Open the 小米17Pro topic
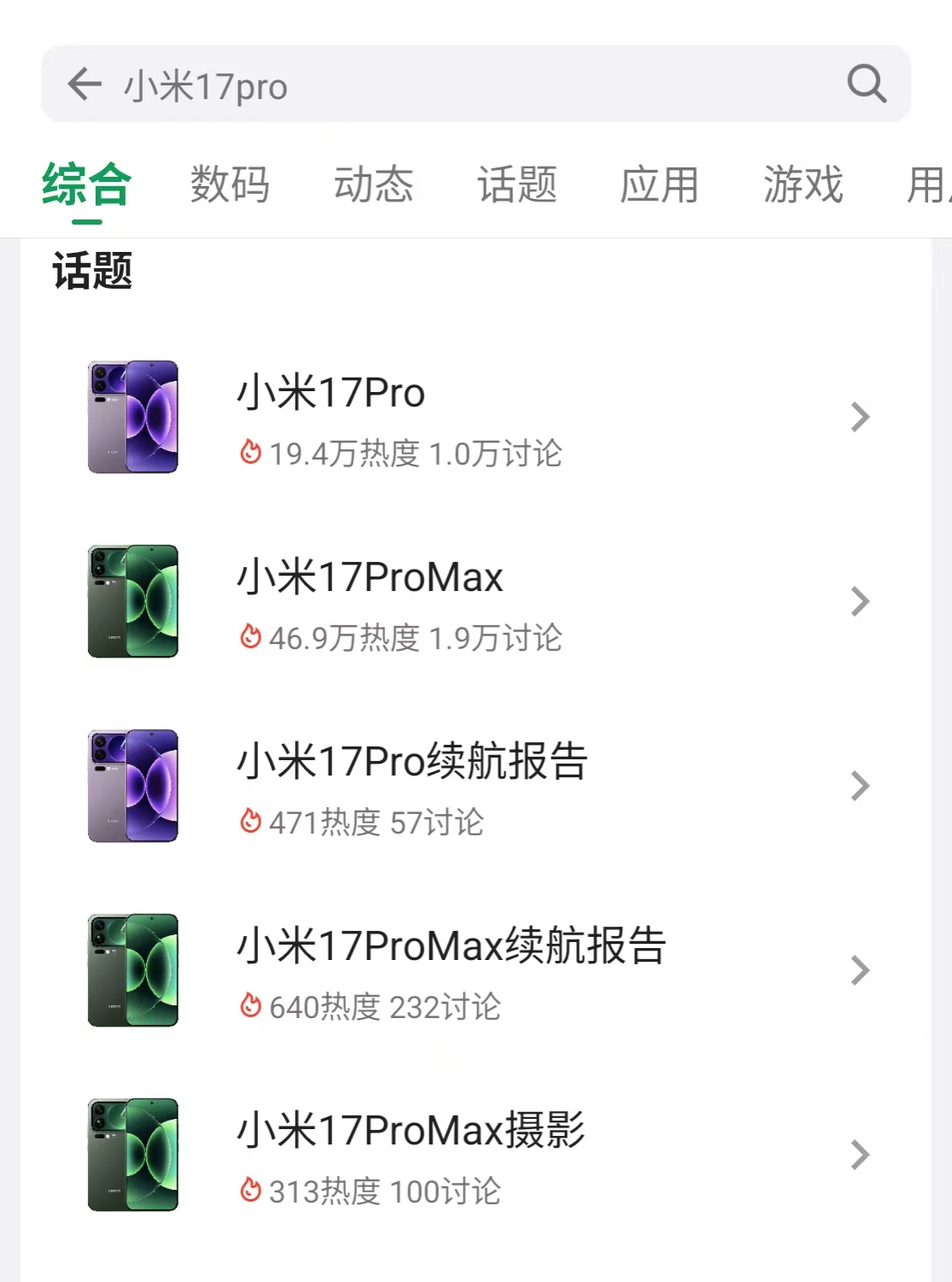The image size is (952, 1282). 476,418
